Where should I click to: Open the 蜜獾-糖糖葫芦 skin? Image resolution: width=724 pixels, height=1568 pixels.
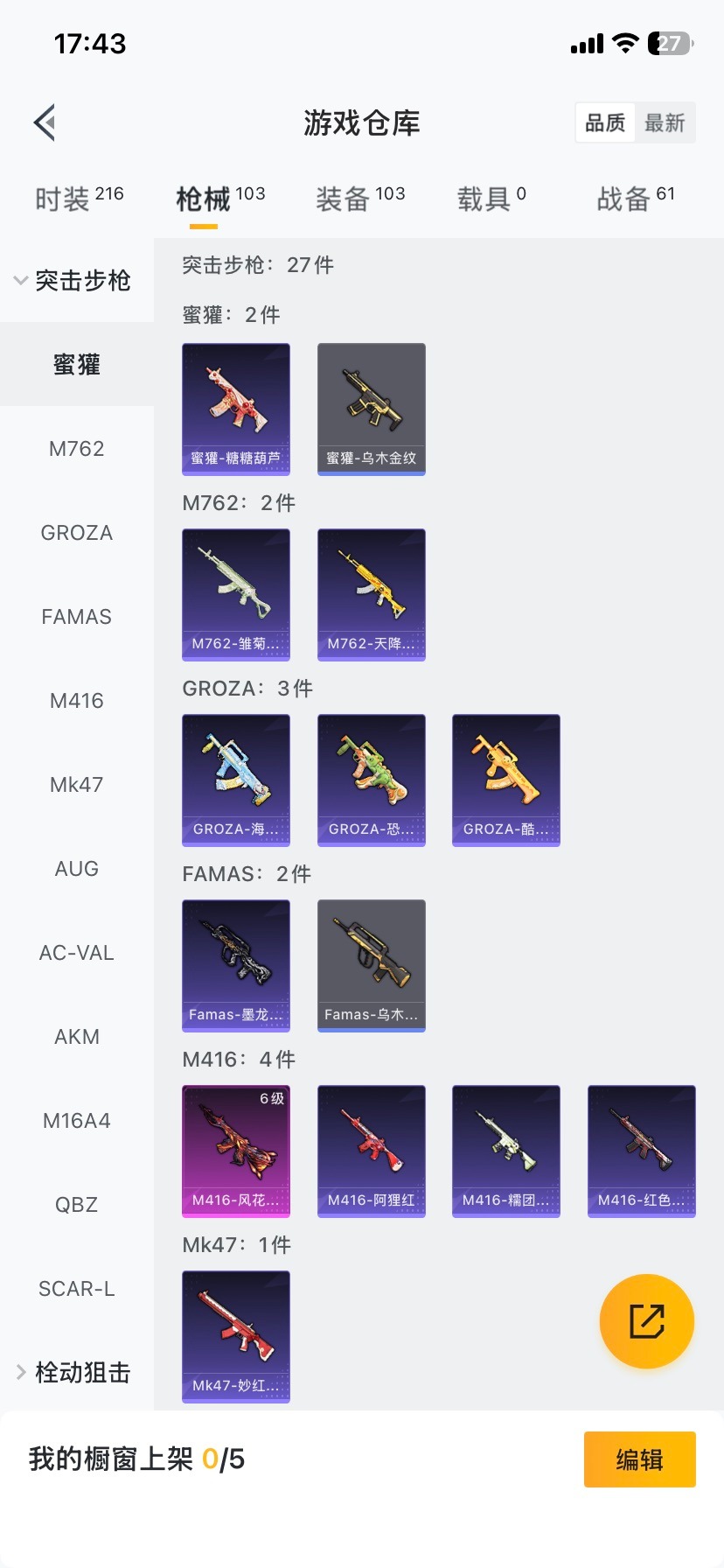click(236, 409)
